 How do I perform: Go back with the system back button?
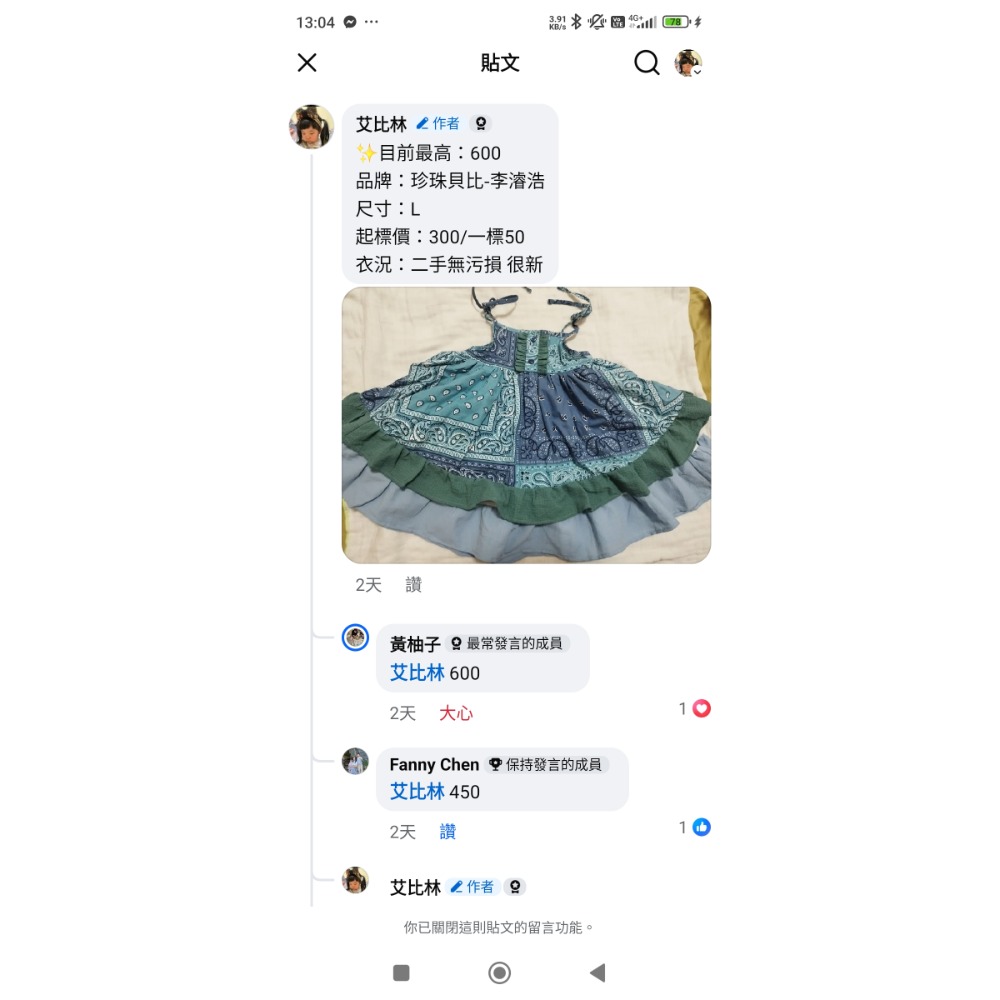pyautogui.click(x=597, y=972)
